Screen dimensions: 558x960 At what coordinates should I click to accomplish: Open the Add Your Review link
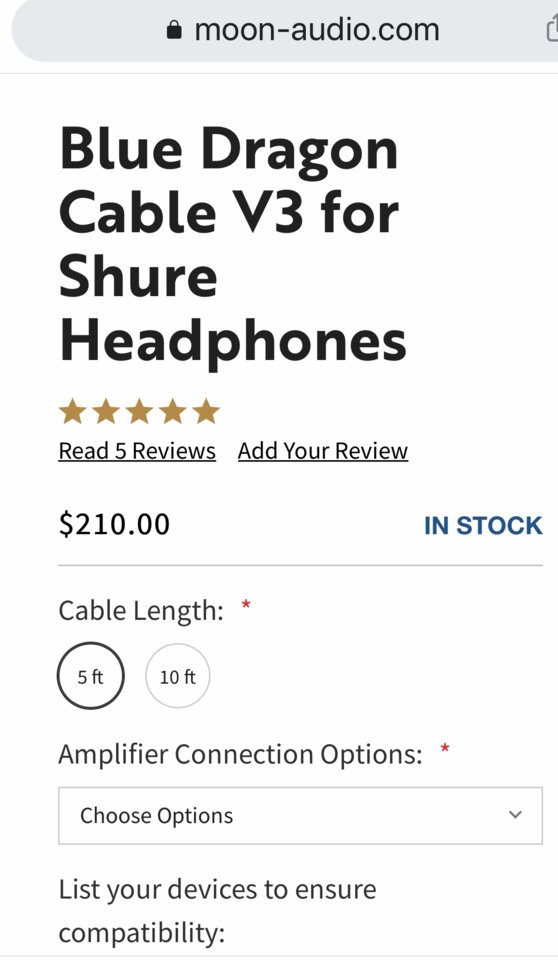coord(323,451)
